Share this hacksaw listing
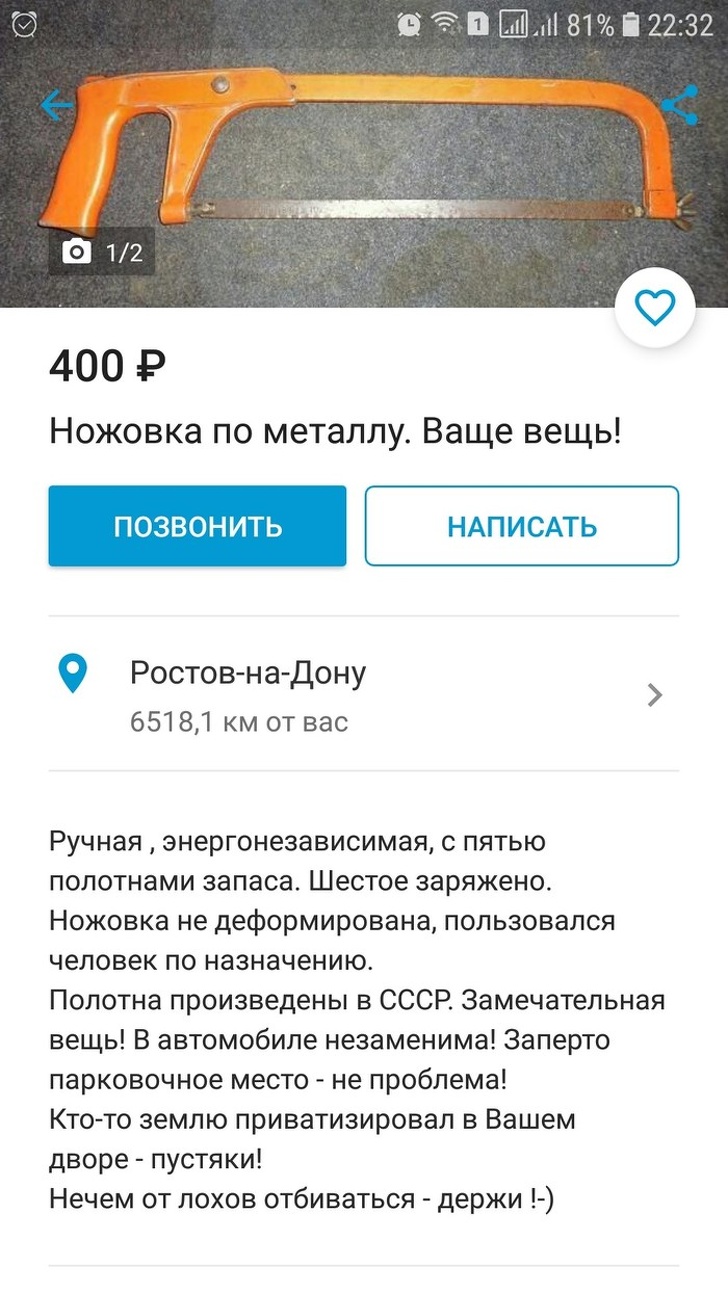This screenshot has width=728, height=1293. tap(679, 104)
